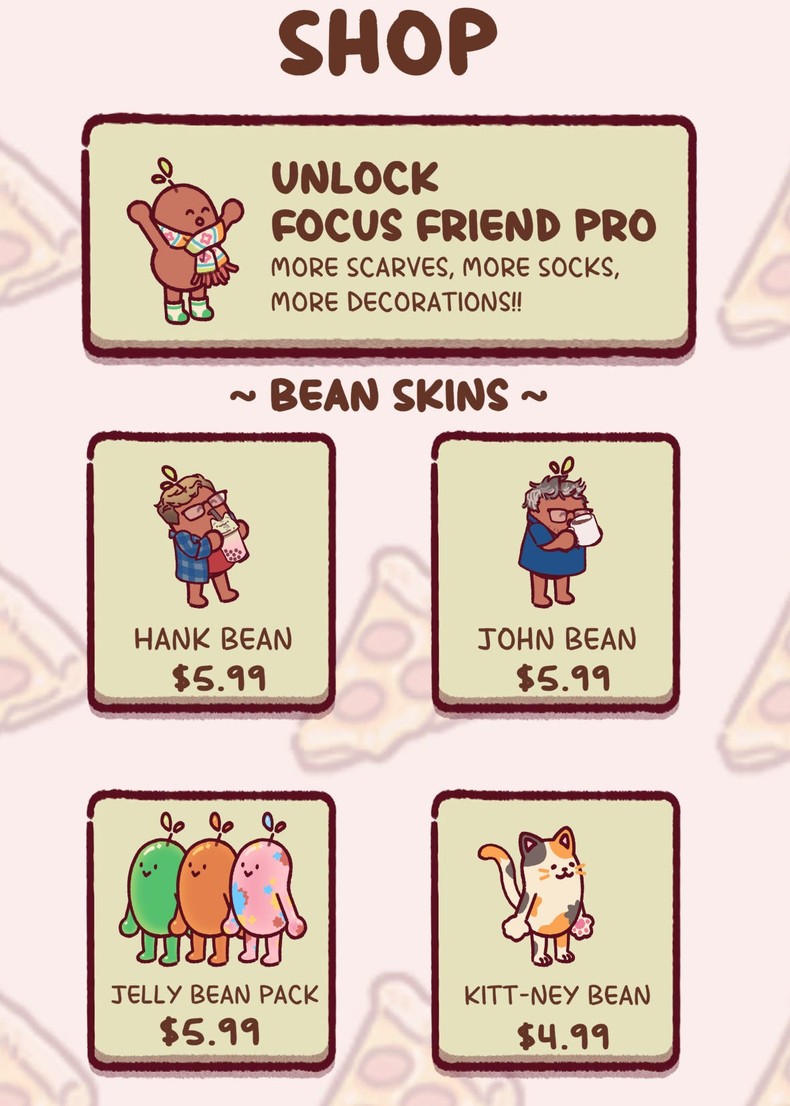The height and width of the screenshot is (1106, 790).
Task: Open the John Bean skin card
Action: tap(556, 571)
